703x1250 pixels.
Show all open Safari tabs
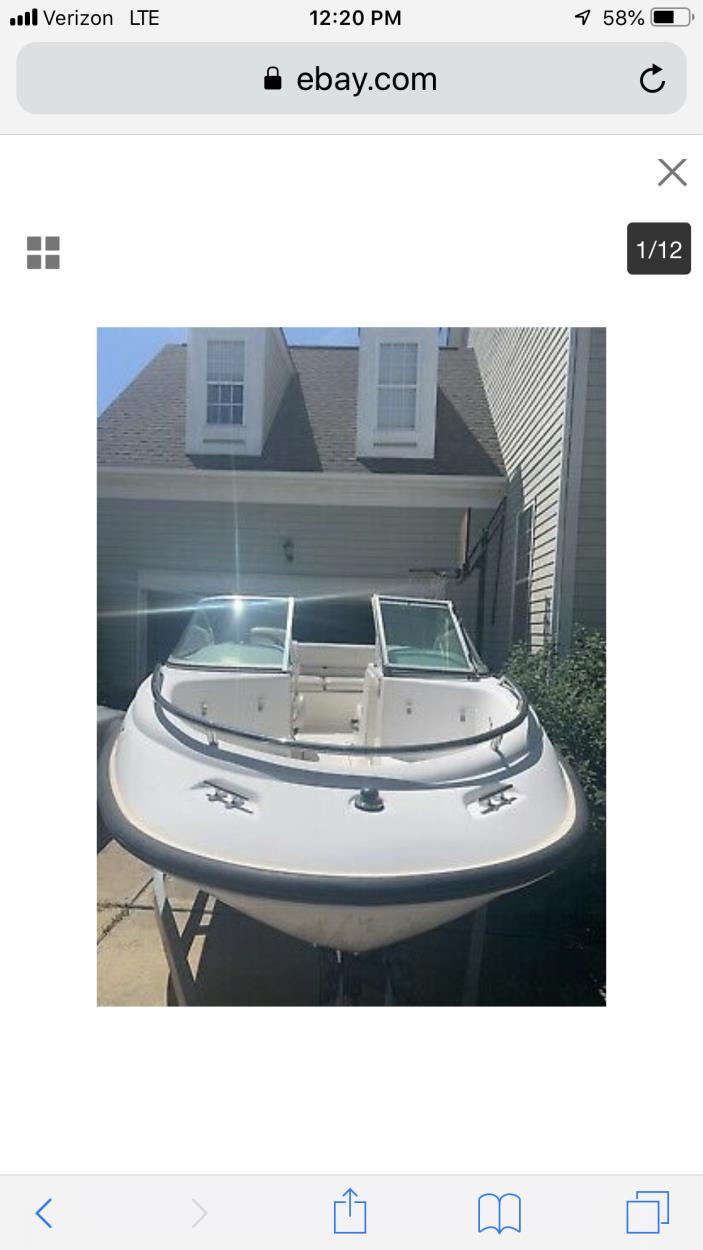[647, 1213]
